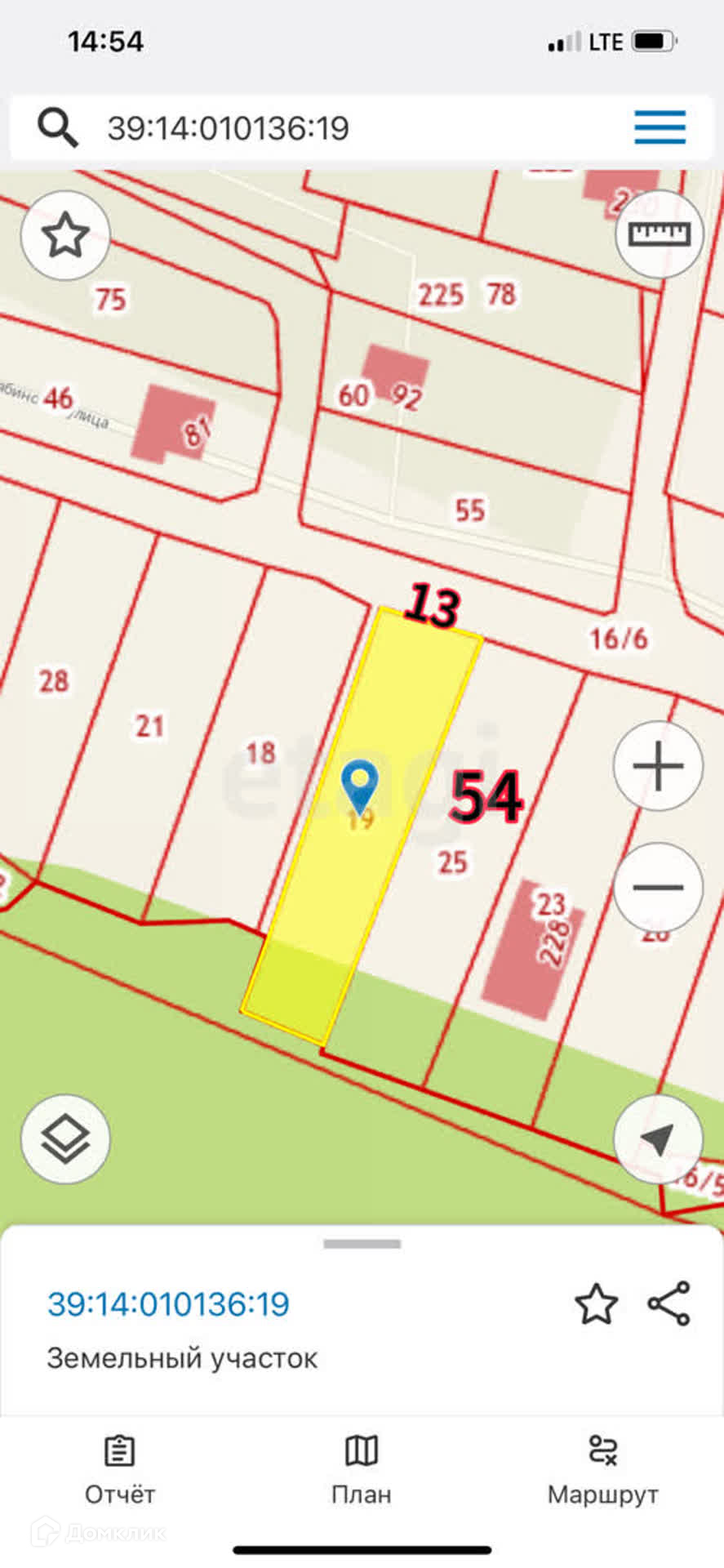Open favorites with the star map button
Screen dimensions: 724x1568
pyautogui.click(x=65, y=236)
